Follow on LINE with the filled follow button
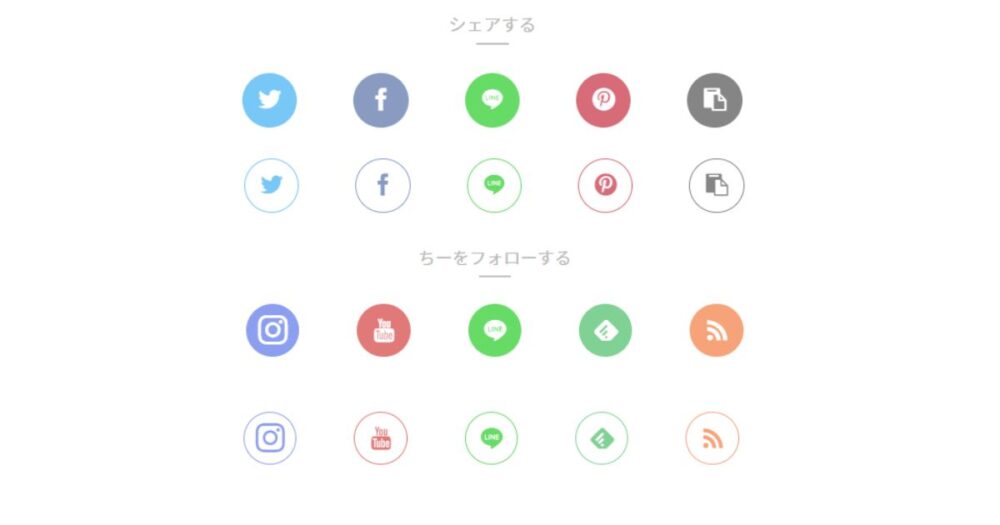The height and width of the screenshot is (525, 1000). (494, 330)
